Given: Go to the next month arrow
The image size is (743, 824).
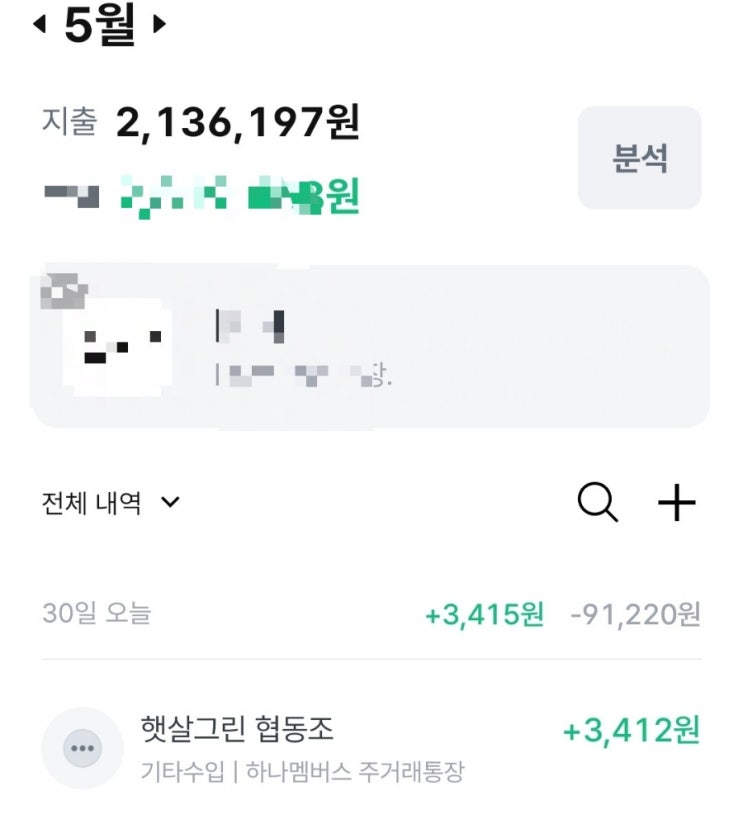Looking at the screenshot, I should click(159, 24).
